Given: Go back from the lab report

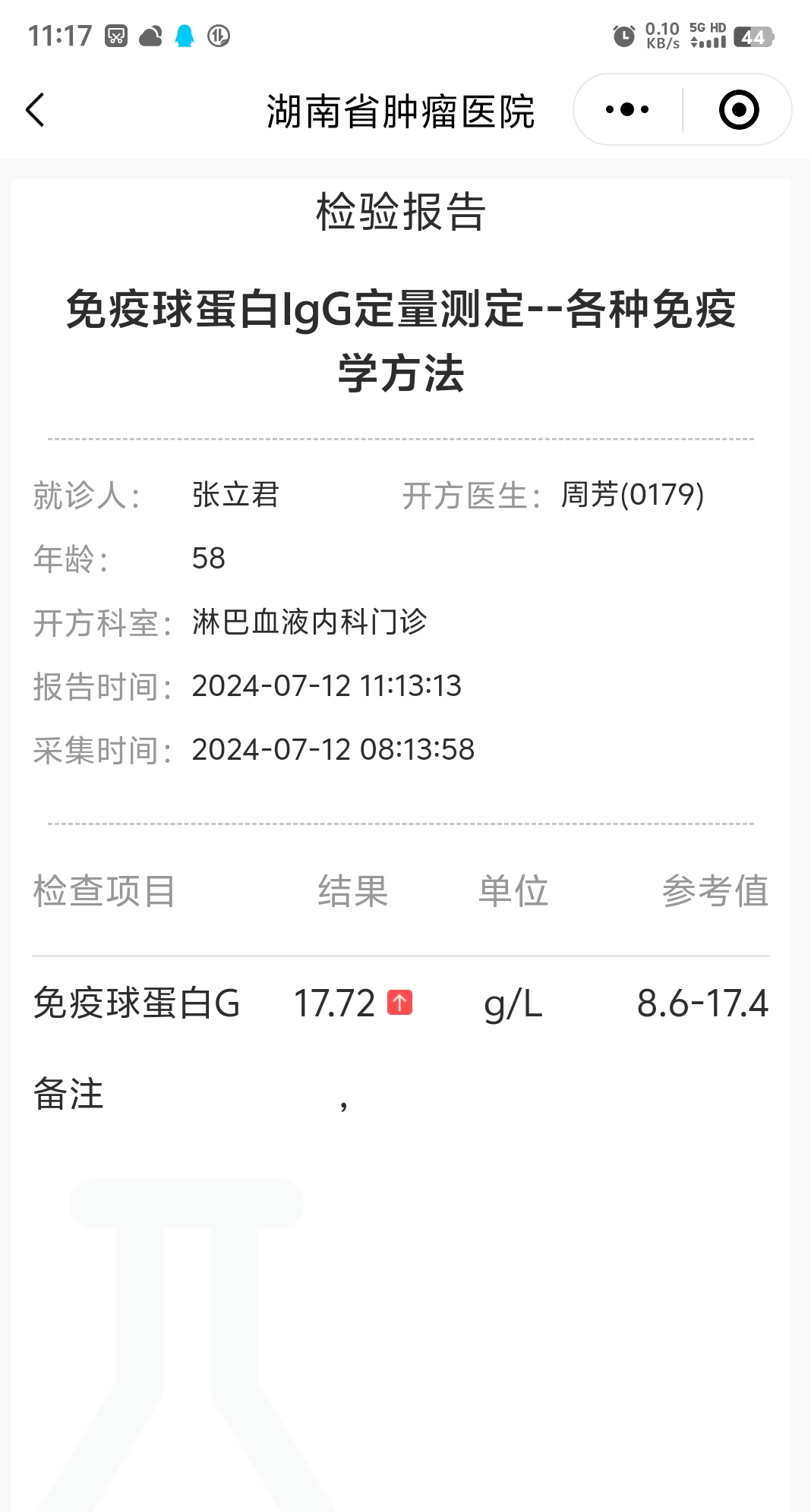Looking at the screenshot, I should pos(36,110).
